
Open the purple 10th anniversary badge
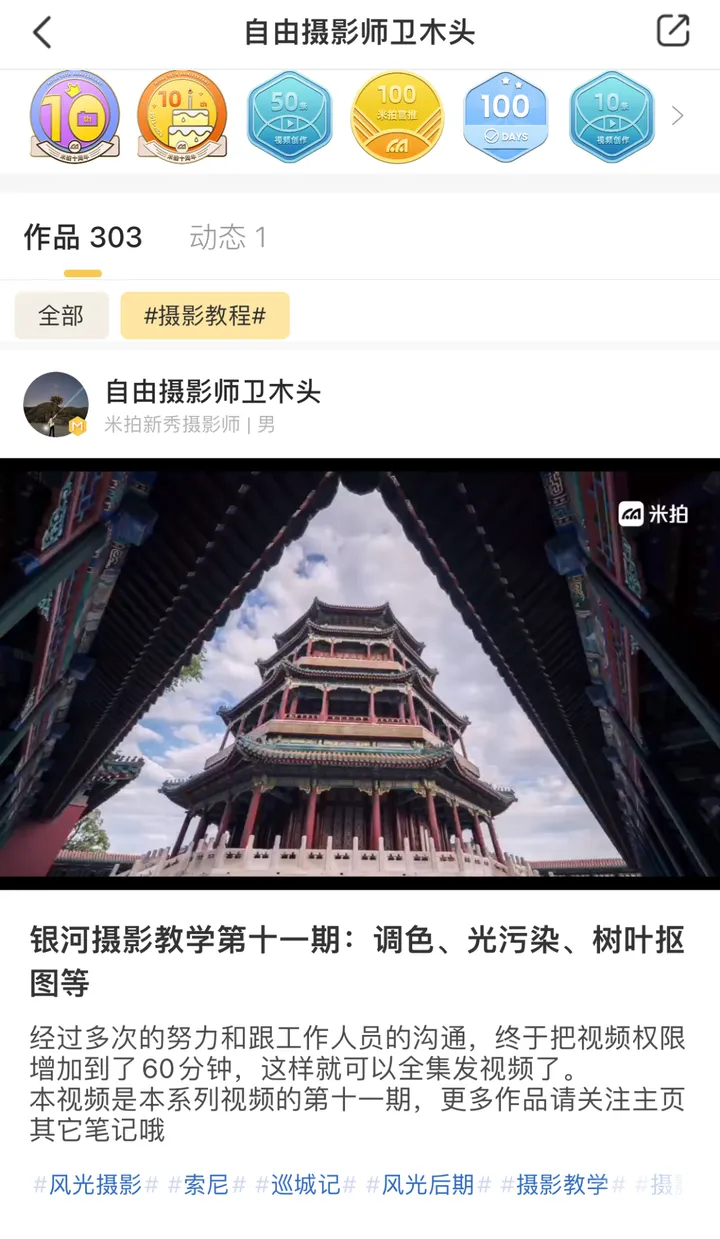(x=75, y=116)
